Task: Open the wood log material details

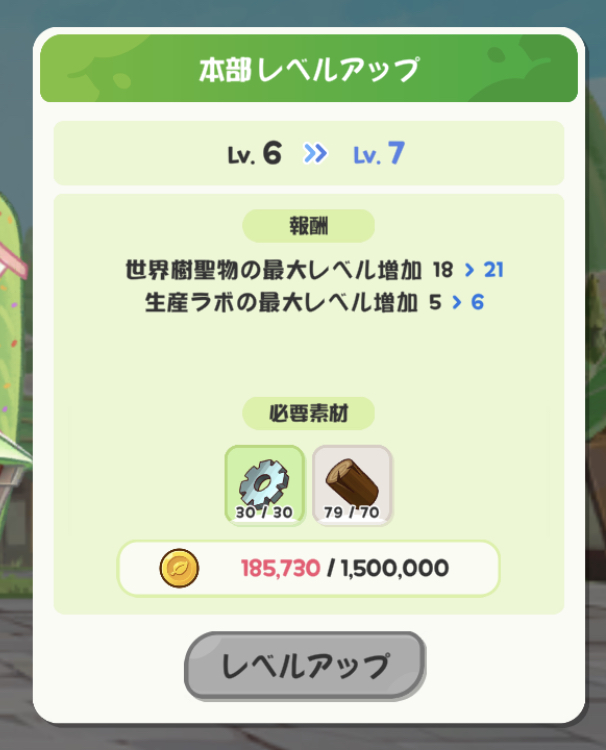Action: (352, 485)
